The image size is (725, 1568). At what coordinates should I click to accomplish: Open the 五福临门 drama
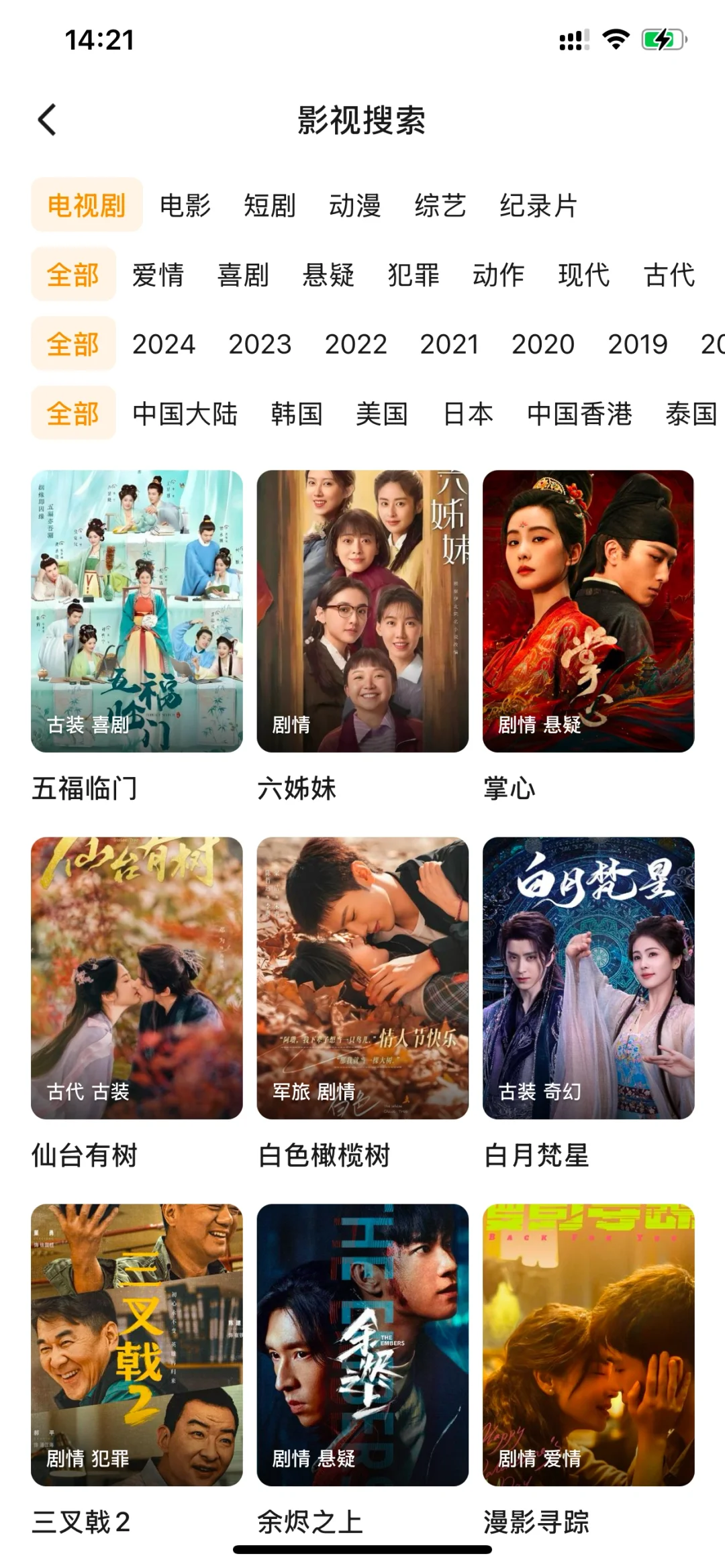click(x=137, y=611)
